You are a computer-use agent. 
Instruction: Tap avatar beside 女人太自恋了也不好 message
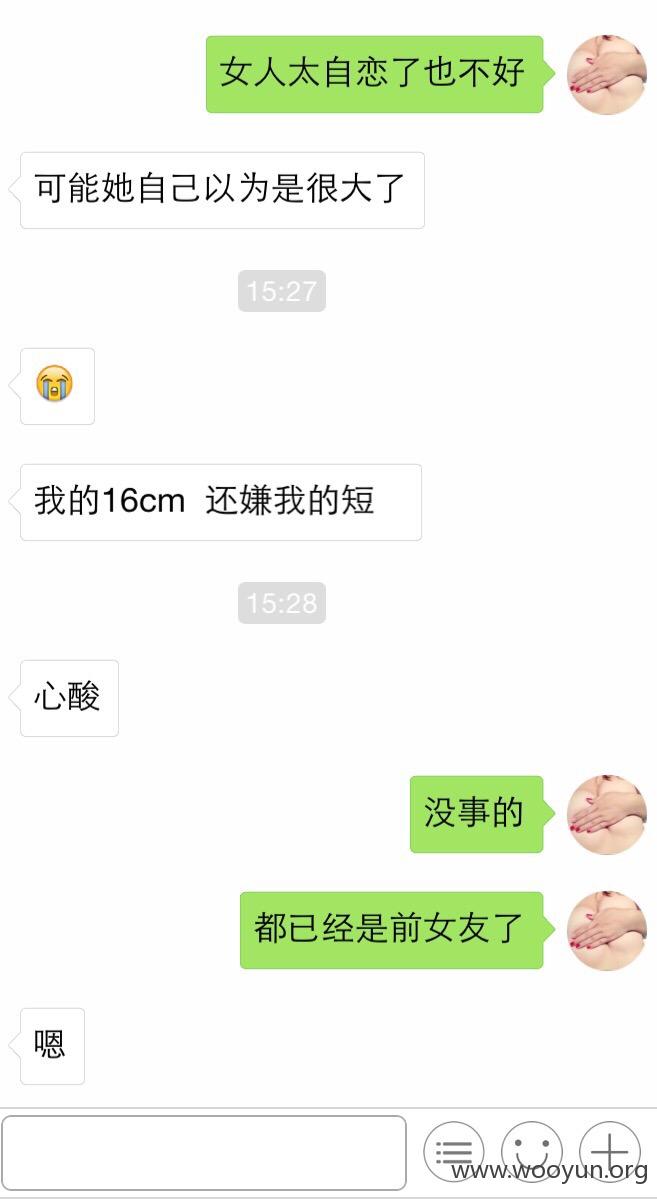pyautogui.click(x=607, y=74)
